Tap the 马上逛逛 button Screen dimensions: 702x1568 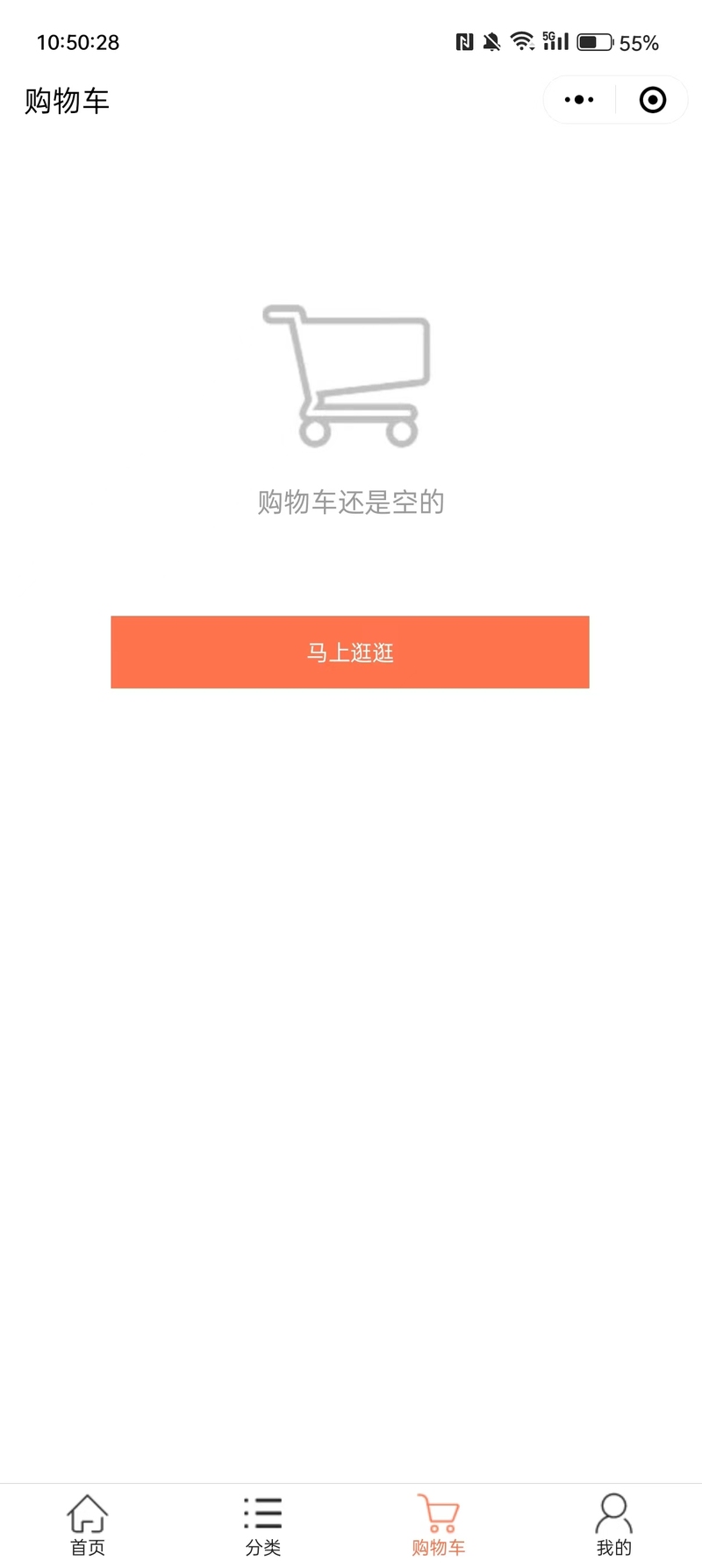click(x=350, y=652)
